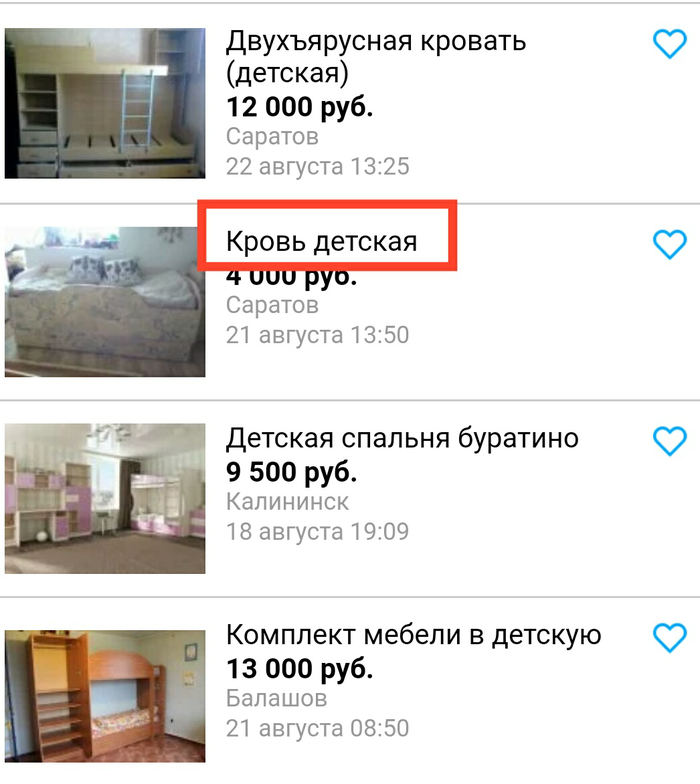Viewport: 700px width, 784px height.
Task: Open the Кровь детская listing
Action: point(321,241)
